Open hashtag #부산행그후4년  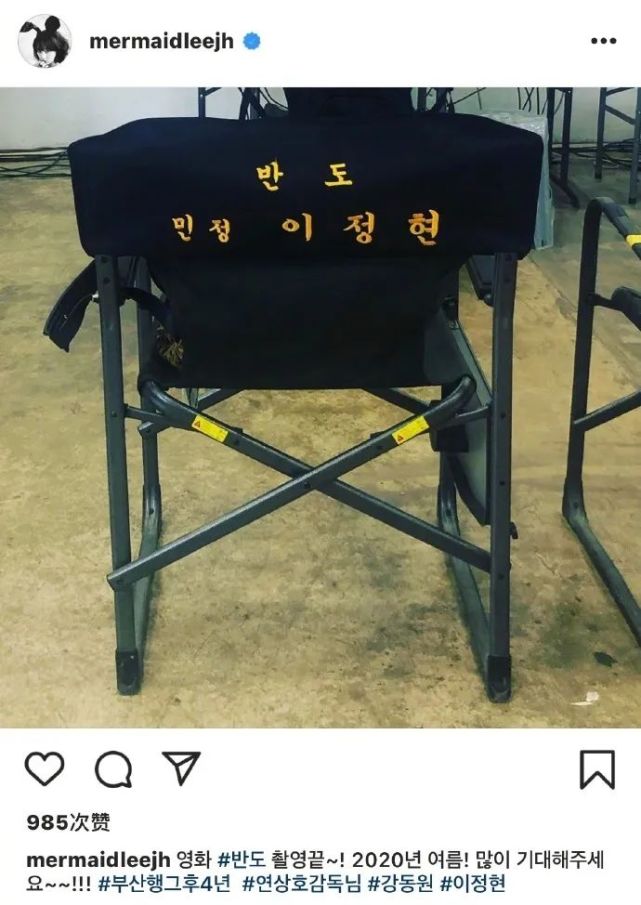pos(164,884)
